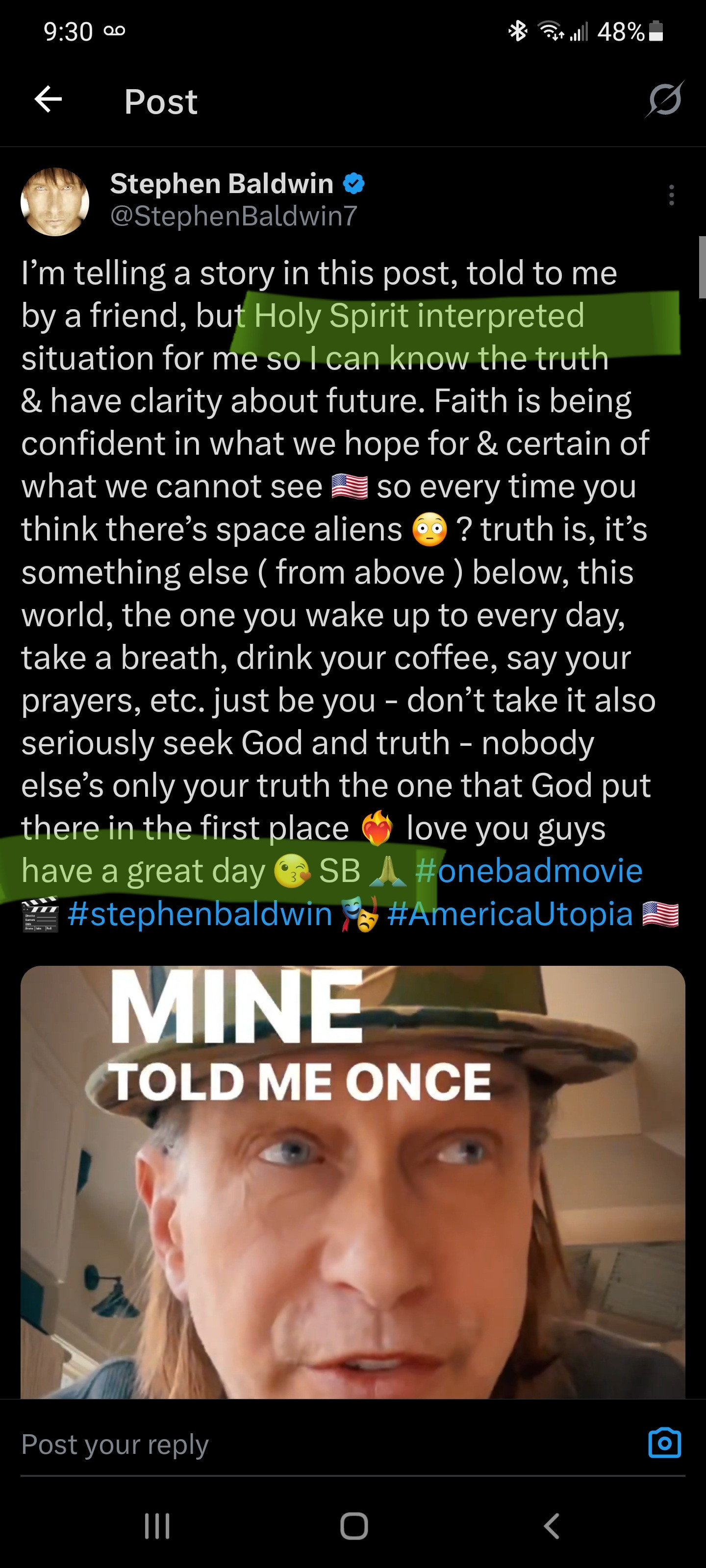Open the #stephenbaldwin hashtag
The height and width of the screenshot is (1568, 706).
click(200, 914)
